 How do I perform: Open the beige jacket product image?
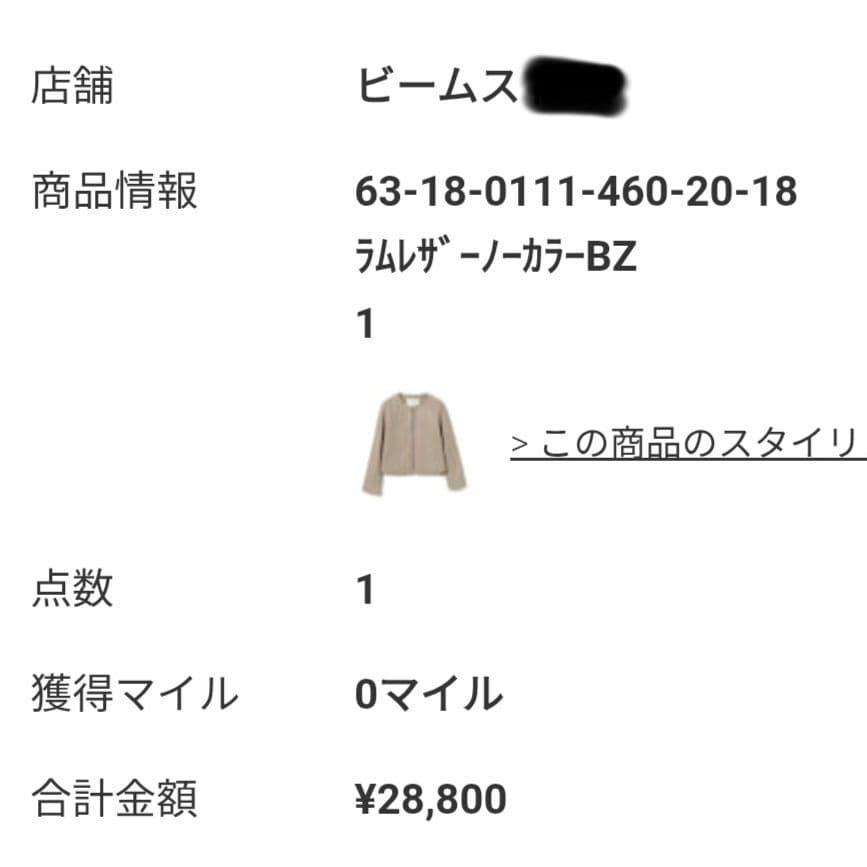coord(413,445)
